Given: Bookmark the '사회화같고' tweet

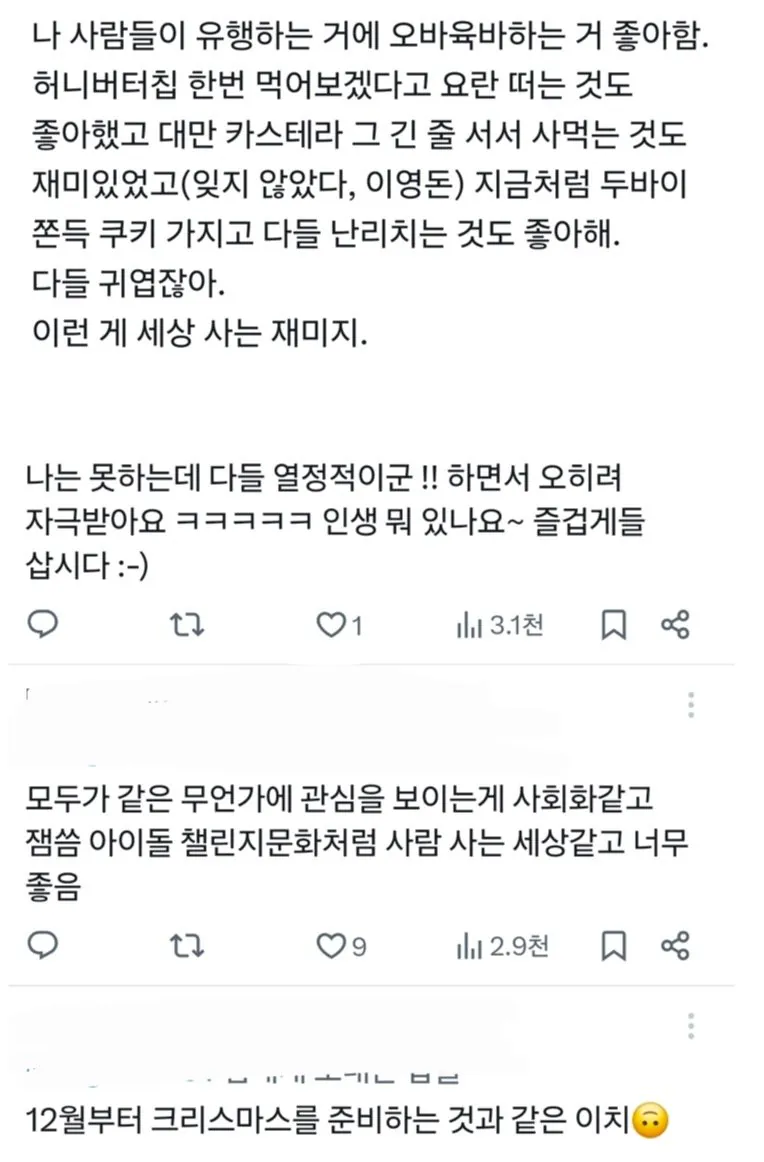Looking at the screenshot, I should point(613,945).
